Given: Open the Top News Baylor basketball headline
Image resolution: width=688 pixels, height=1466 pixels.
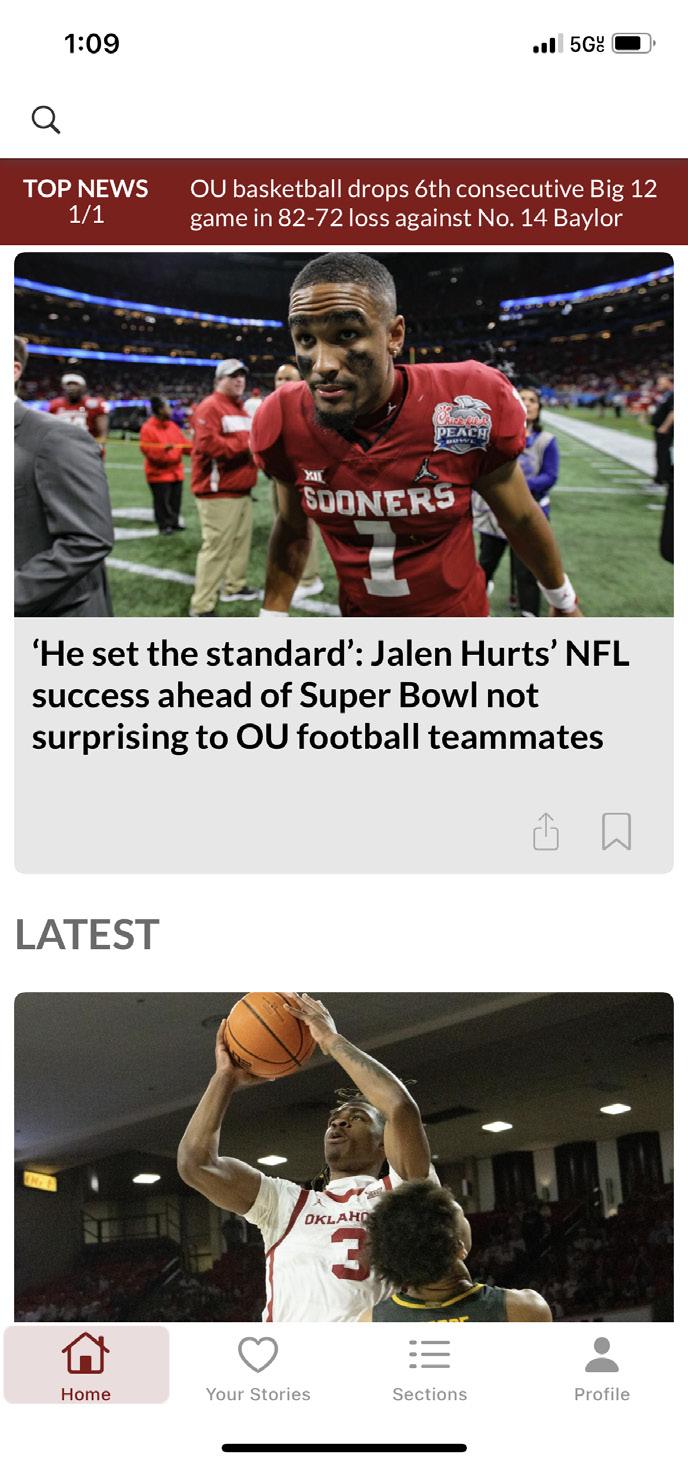Looking at the screenshot, I should (x=423, y=203).
